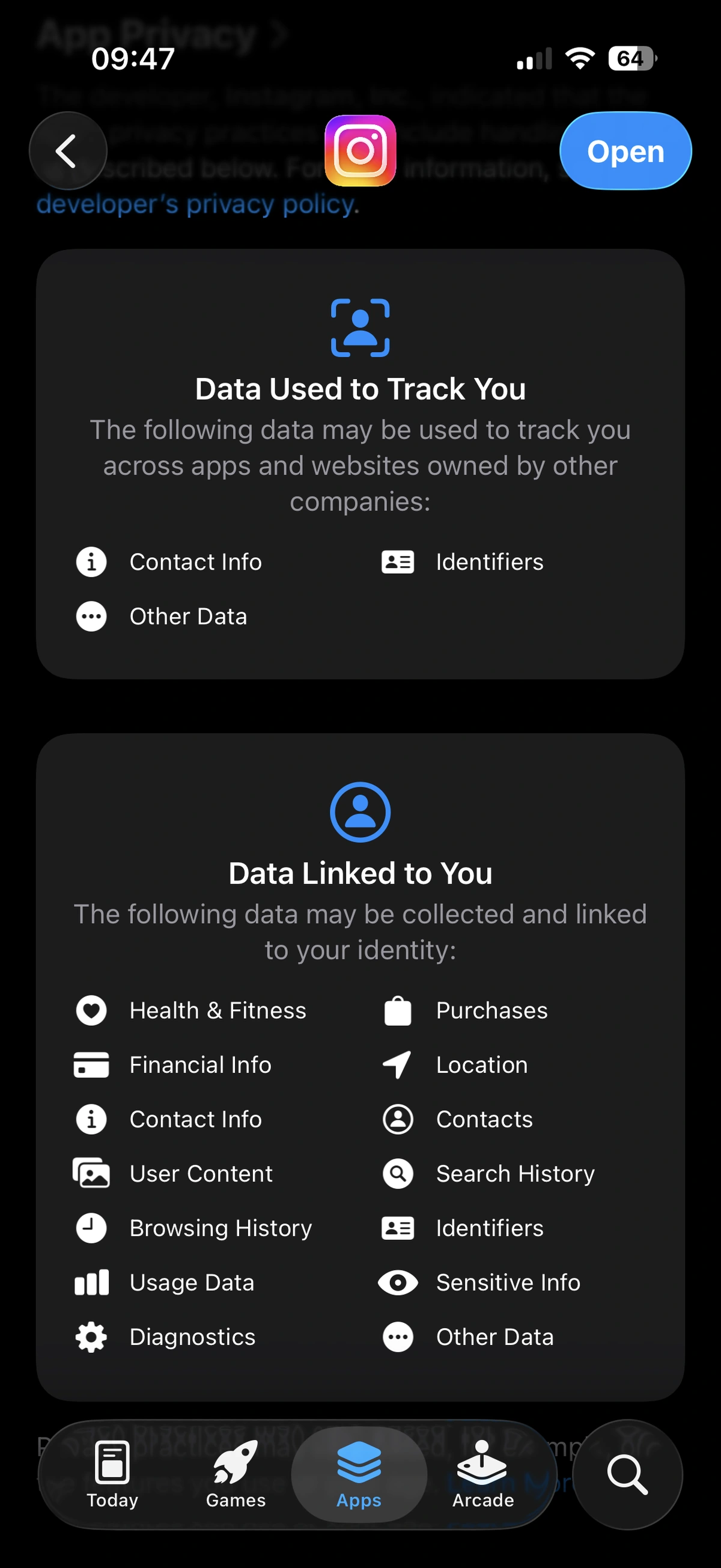Image resolution: width=721 pixels, height=1568 pixels.
Task: Click the Search History magnifier icon
Action: (x=397, y=1174)
